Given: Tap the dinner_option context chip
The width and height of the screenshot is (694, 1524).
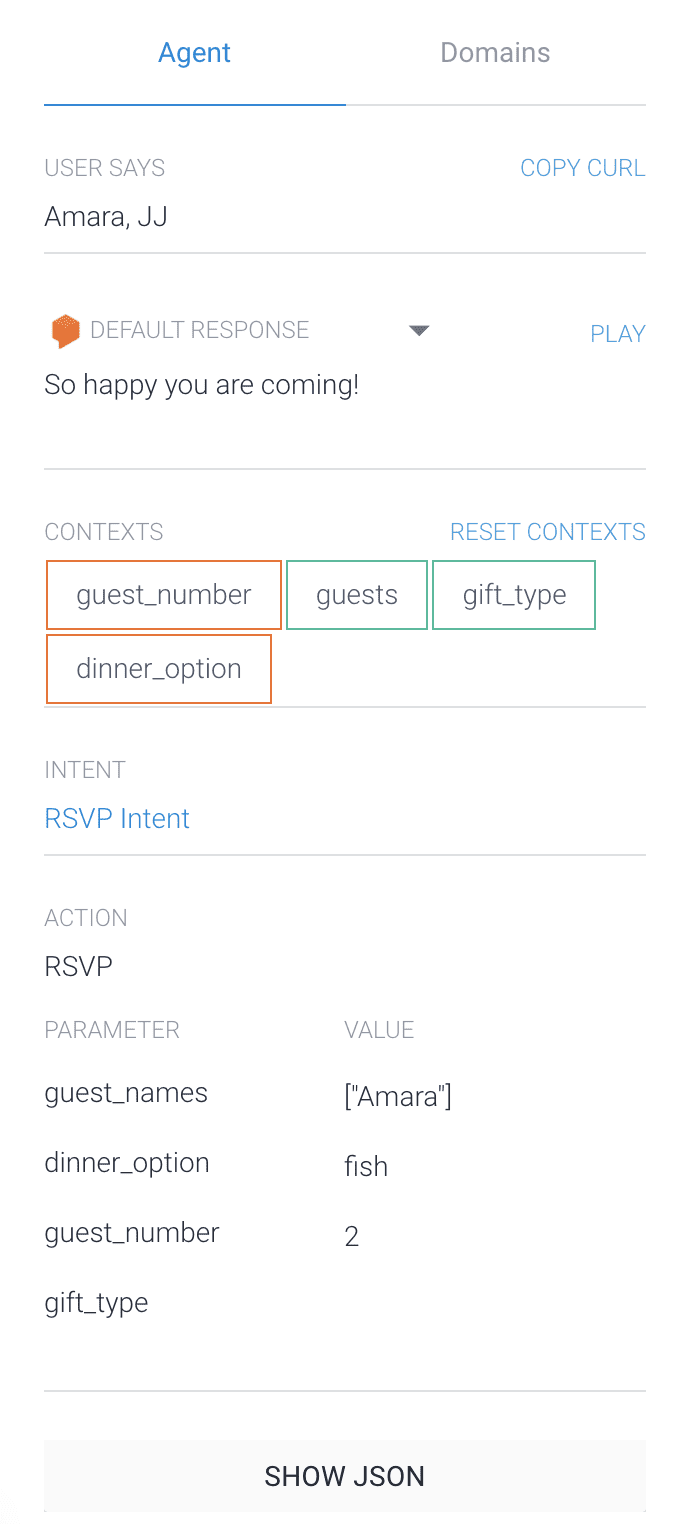Looking at the screenshot, I should point(159,669).
